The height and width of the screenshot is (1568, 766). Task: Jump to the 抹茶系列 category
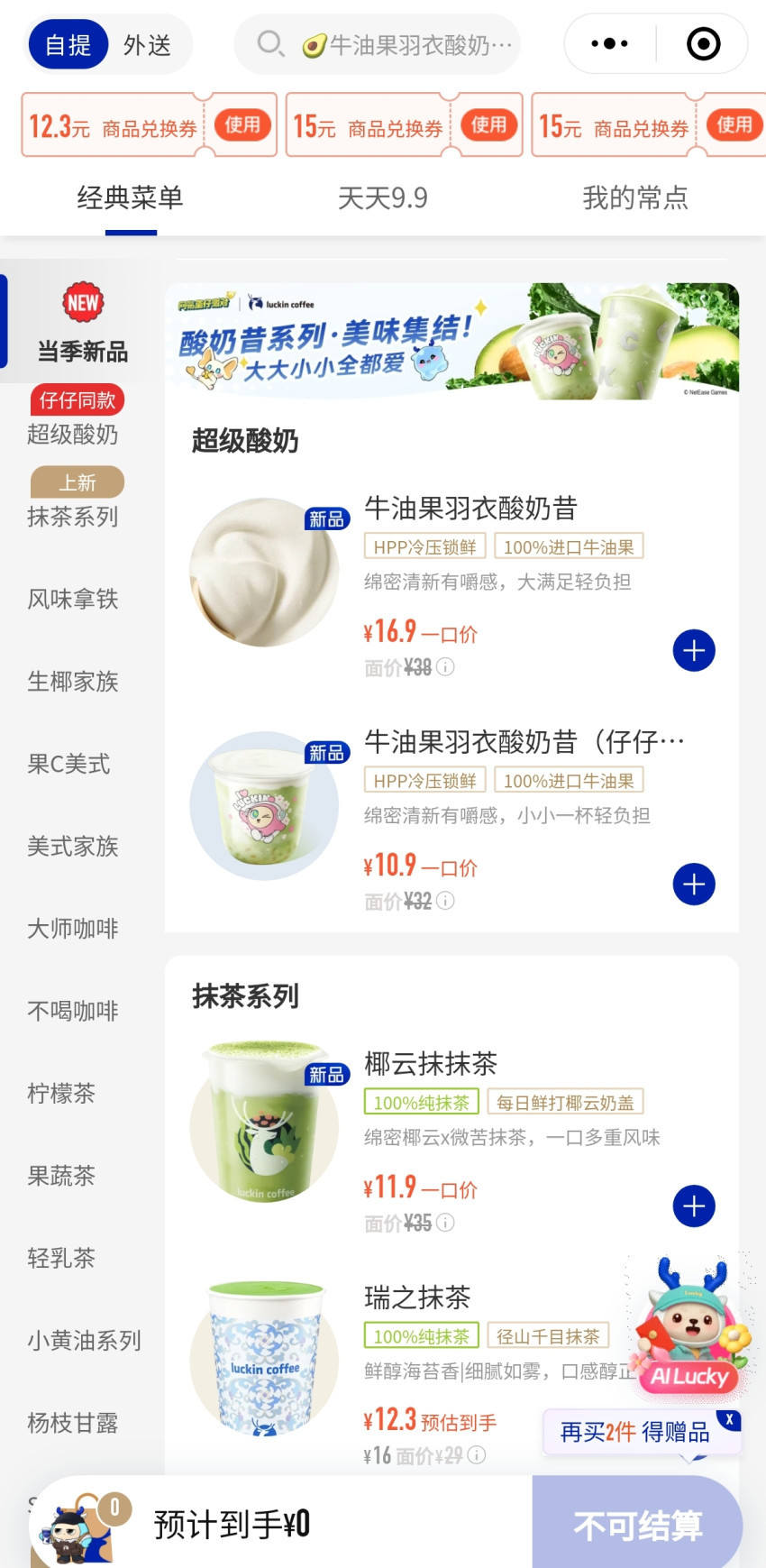pyautogui.click(x=73, y=517)
